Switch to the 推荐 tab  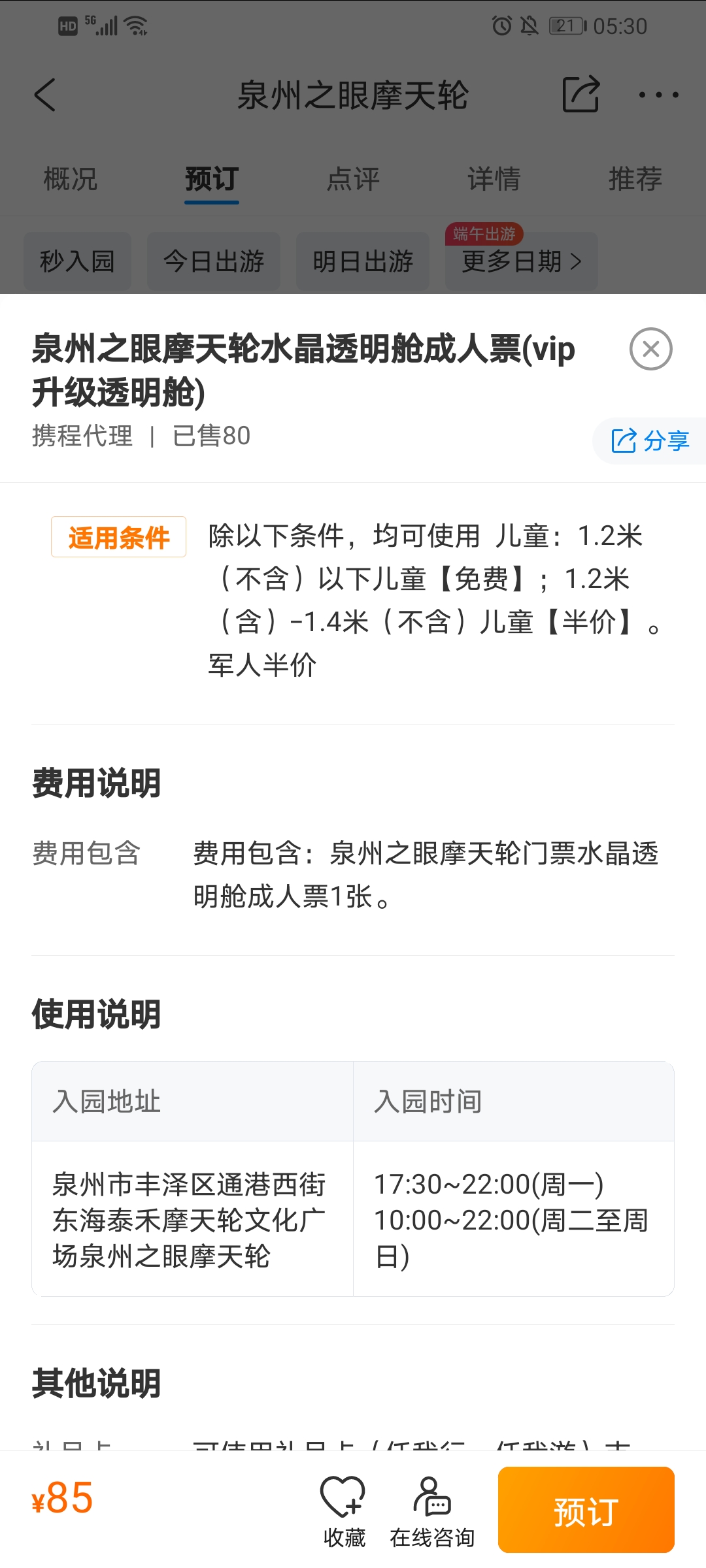[x=635, y=179]
